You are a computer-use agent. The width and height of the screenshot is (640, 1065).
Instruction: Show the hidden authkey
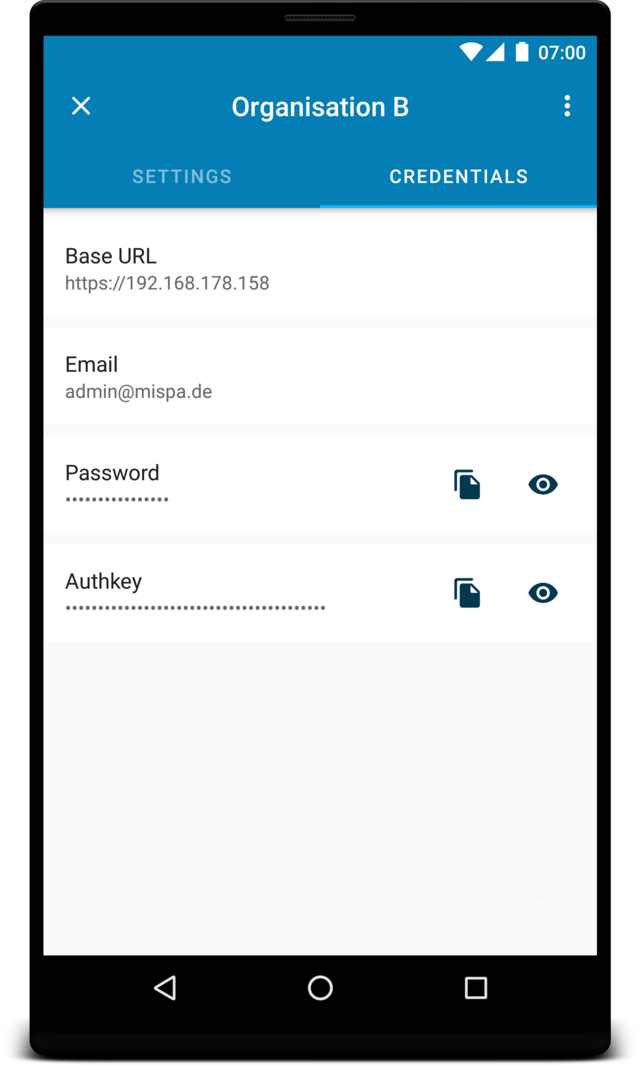543,593
